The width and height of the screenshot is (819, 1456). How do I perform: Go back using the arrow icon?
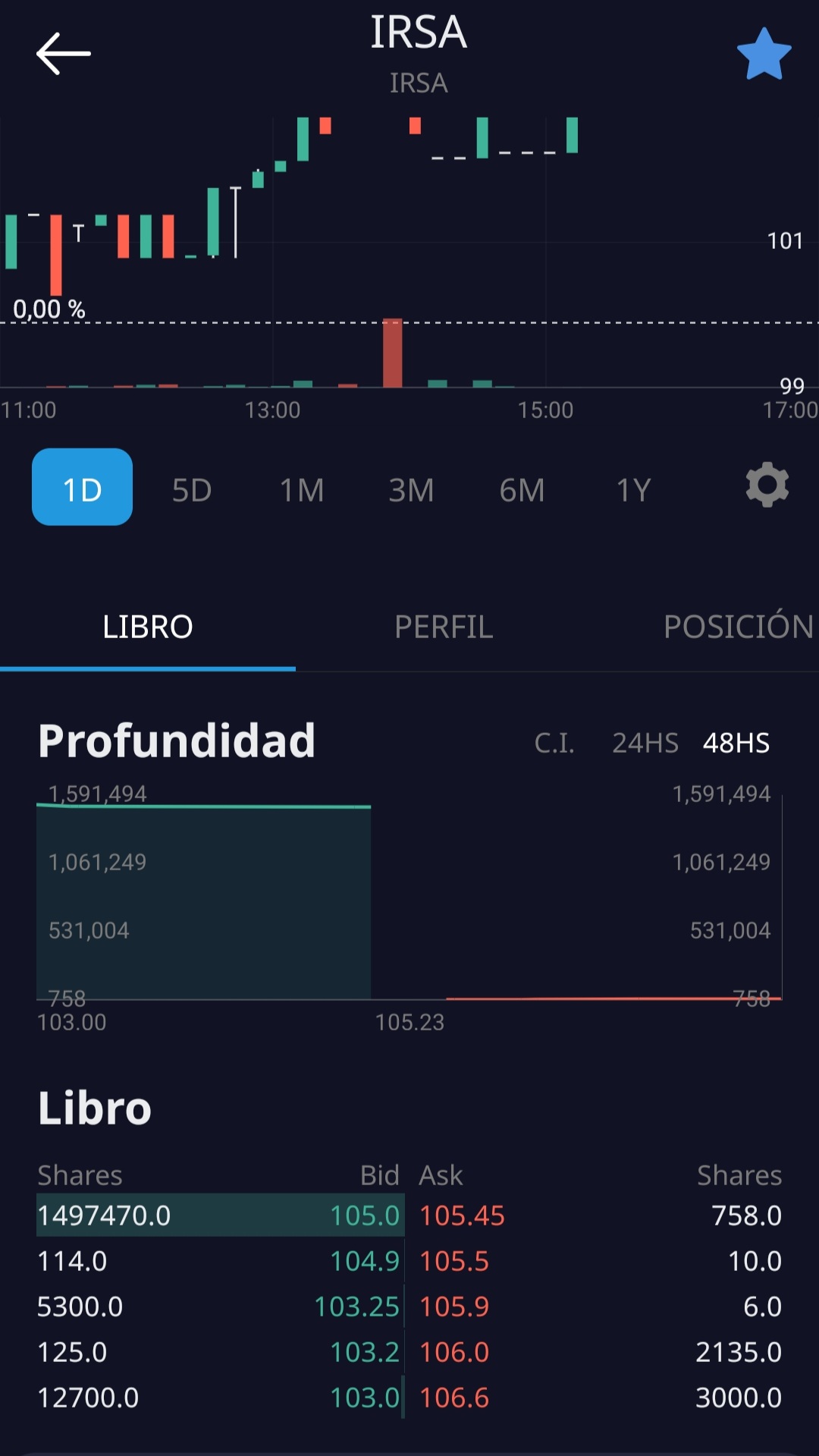coord(64,54)
